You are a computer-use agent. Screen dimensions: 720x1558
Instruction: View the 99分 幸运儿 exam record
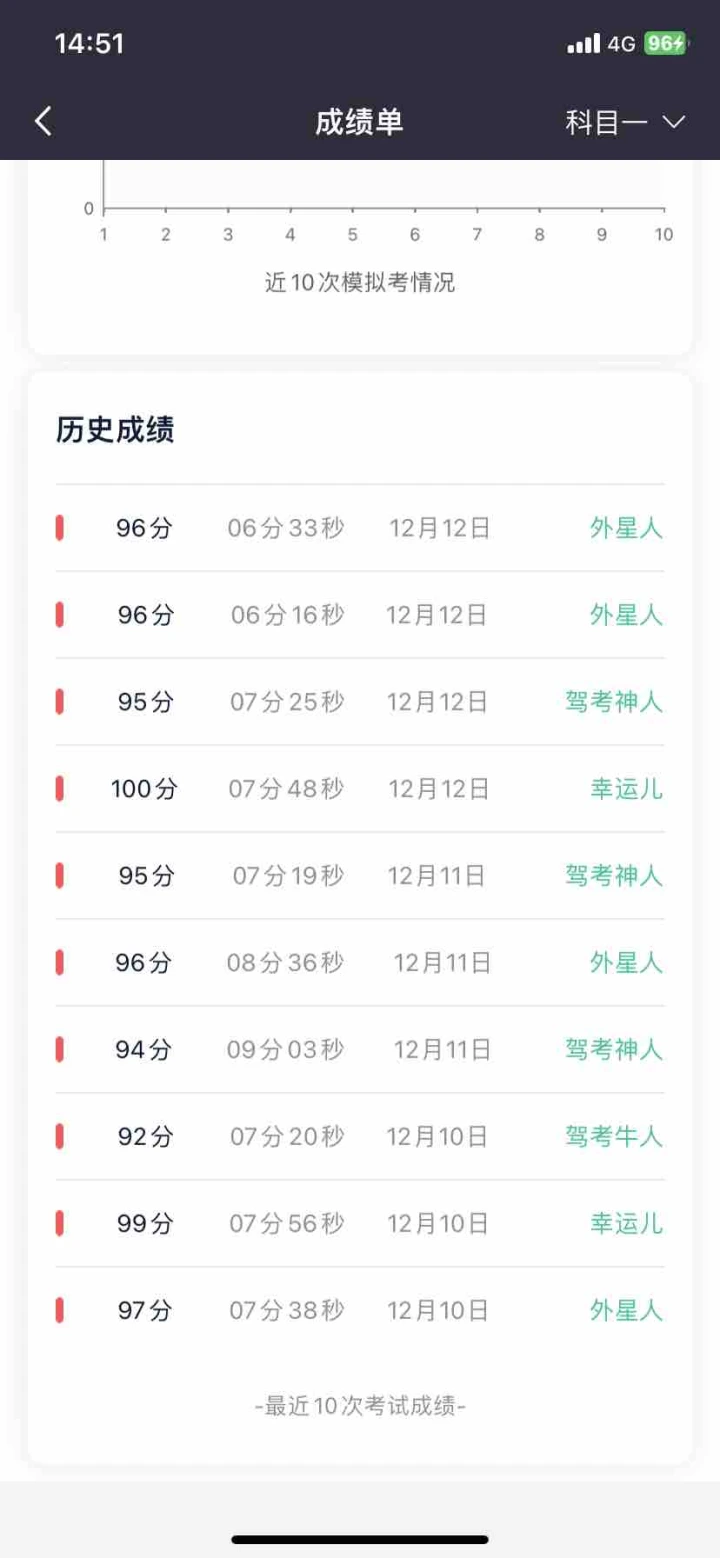point(360,1224)
